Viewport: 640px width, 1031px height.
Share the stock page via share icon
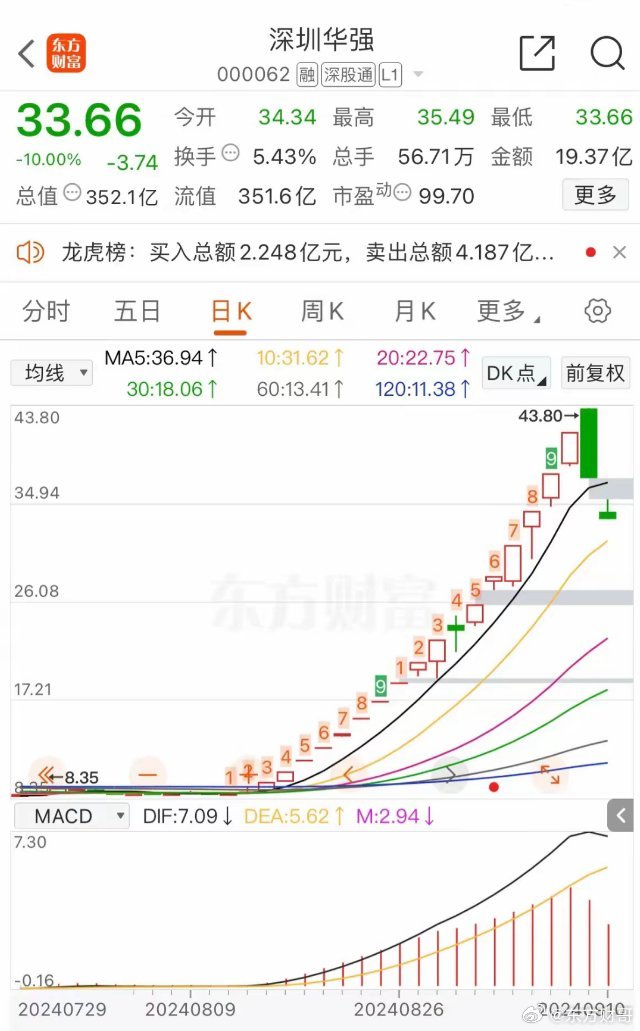tap(537, 53)
